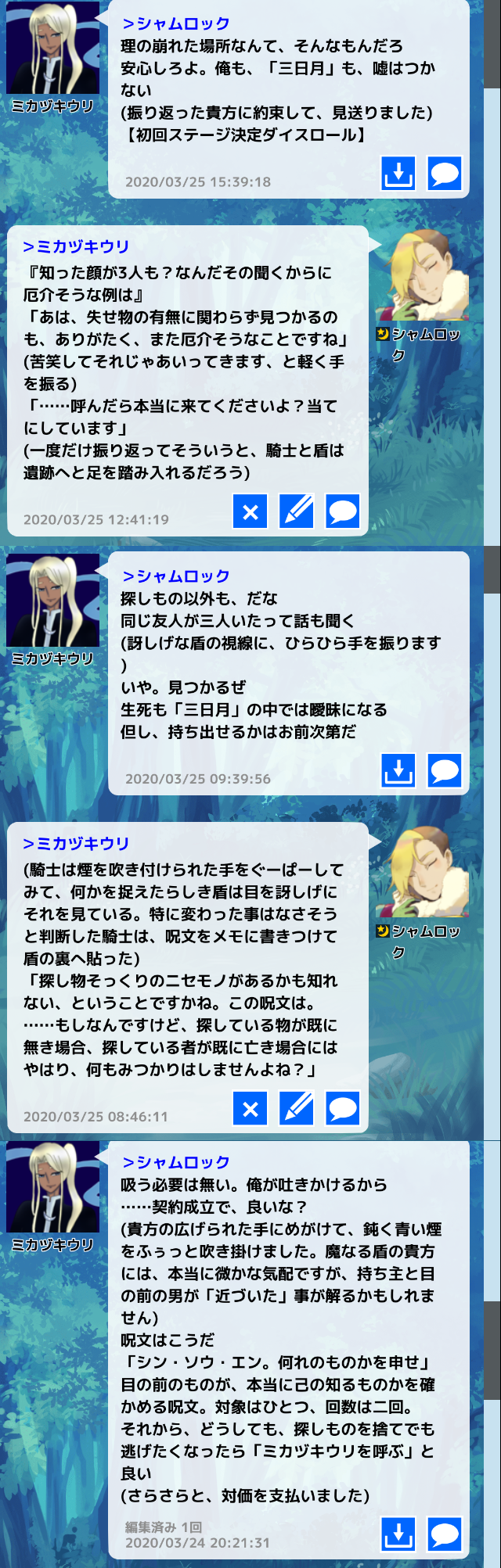Tap download icon on the 09:39:56 message
Screen dimensions: 501x1568
pyautogui.click(x=398, y=770)
